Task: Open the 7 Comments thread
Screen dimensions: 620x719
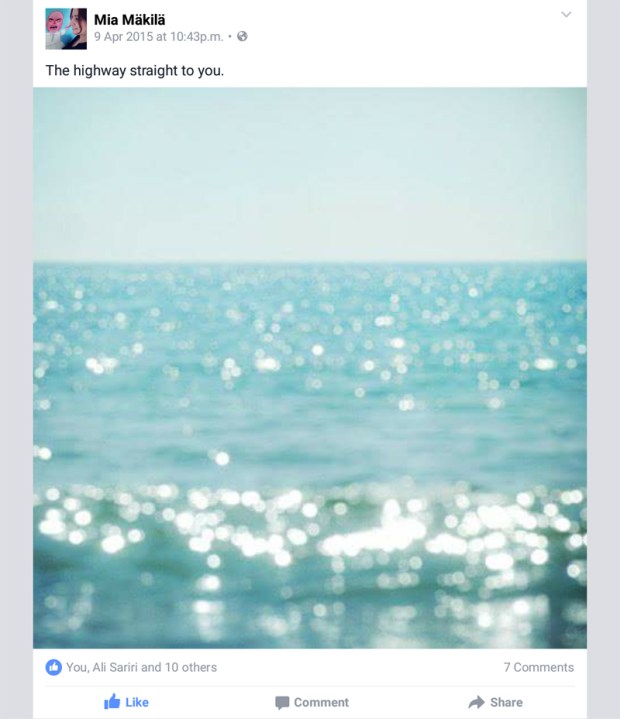Action: point(538,667)
